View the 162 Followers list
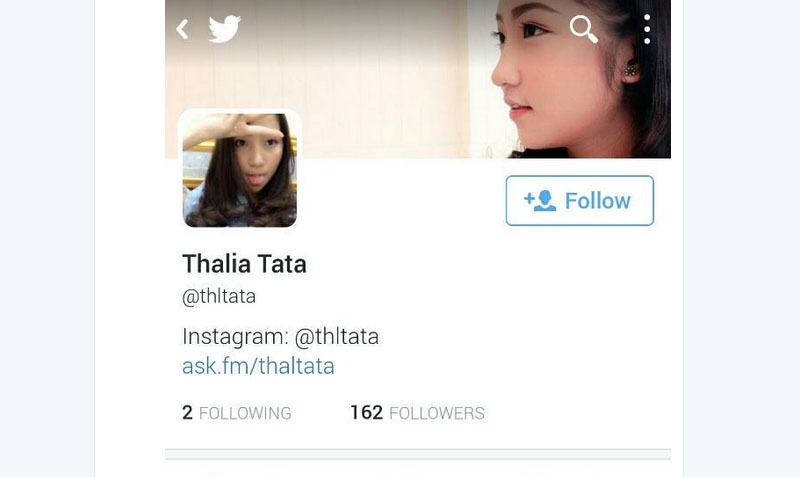This screenshot has width=800, height=477. [x=417, y=413]
